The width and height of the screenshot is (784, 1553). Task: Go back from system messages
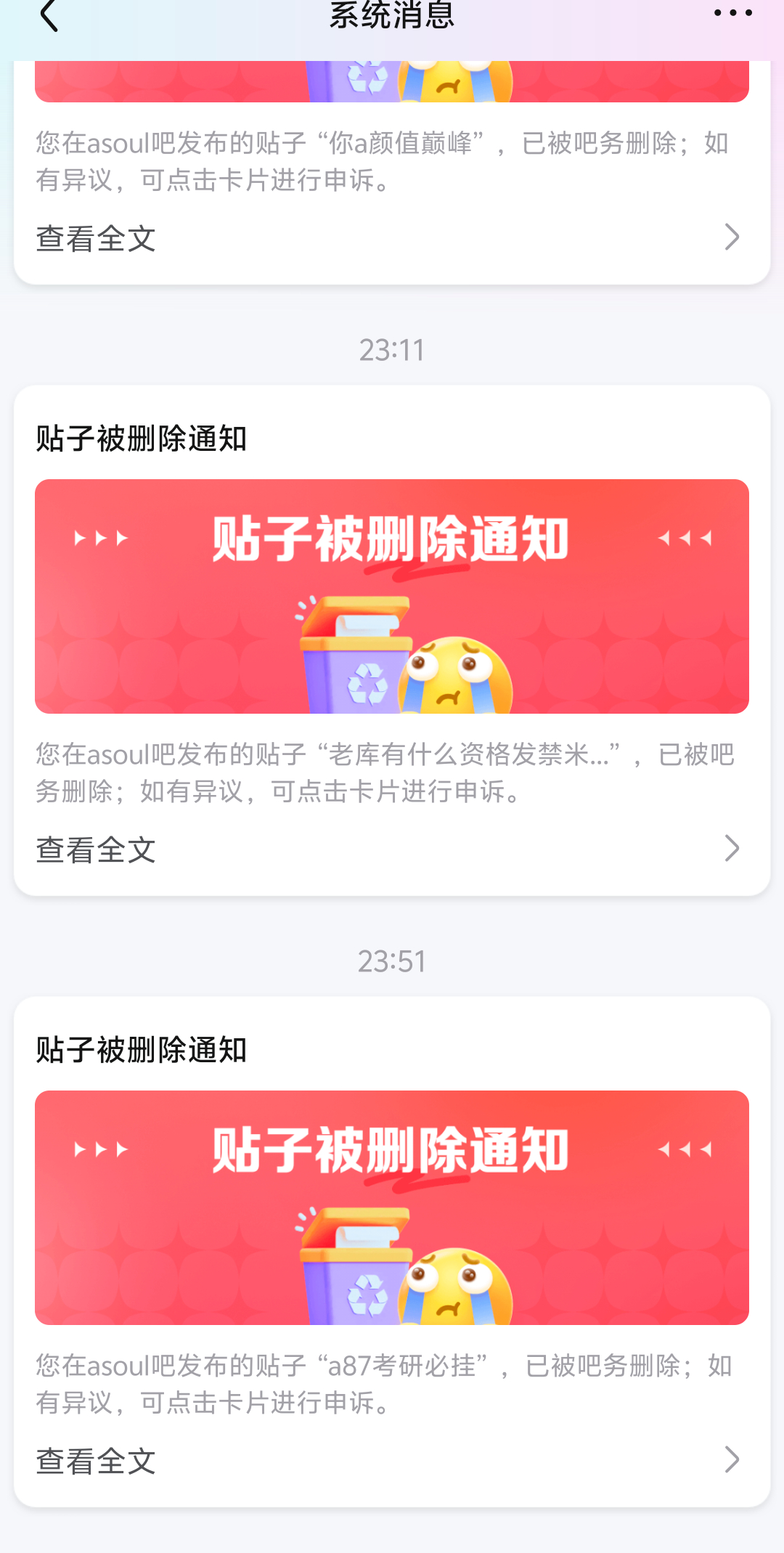tap(49, 16)
